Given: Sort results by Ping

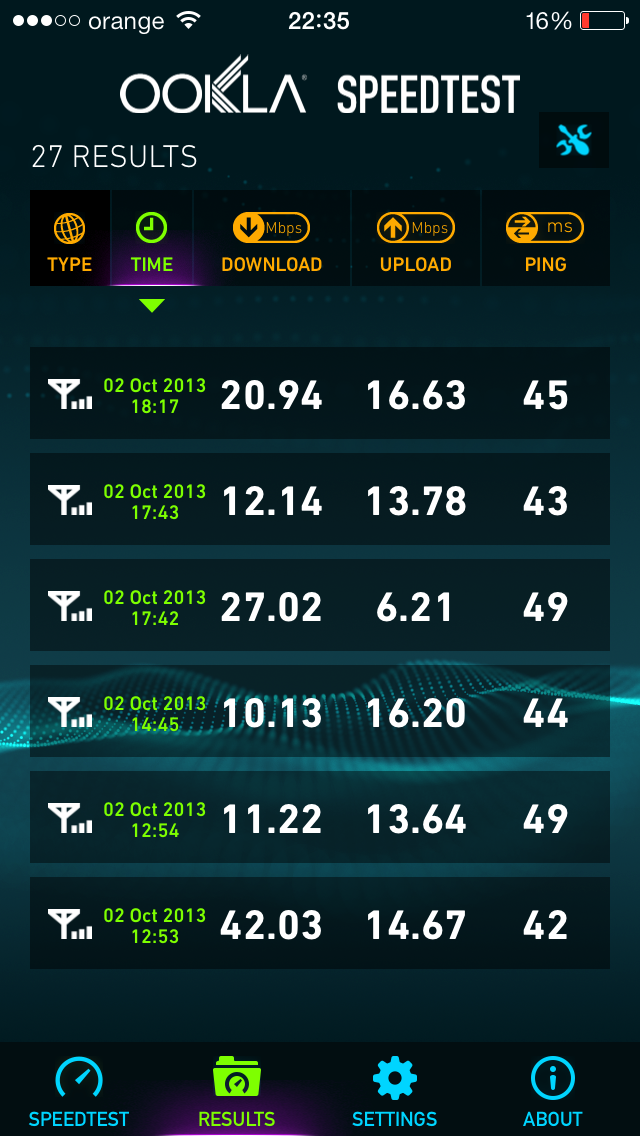Looking at the screenshot, I should [x=546, y=238].
